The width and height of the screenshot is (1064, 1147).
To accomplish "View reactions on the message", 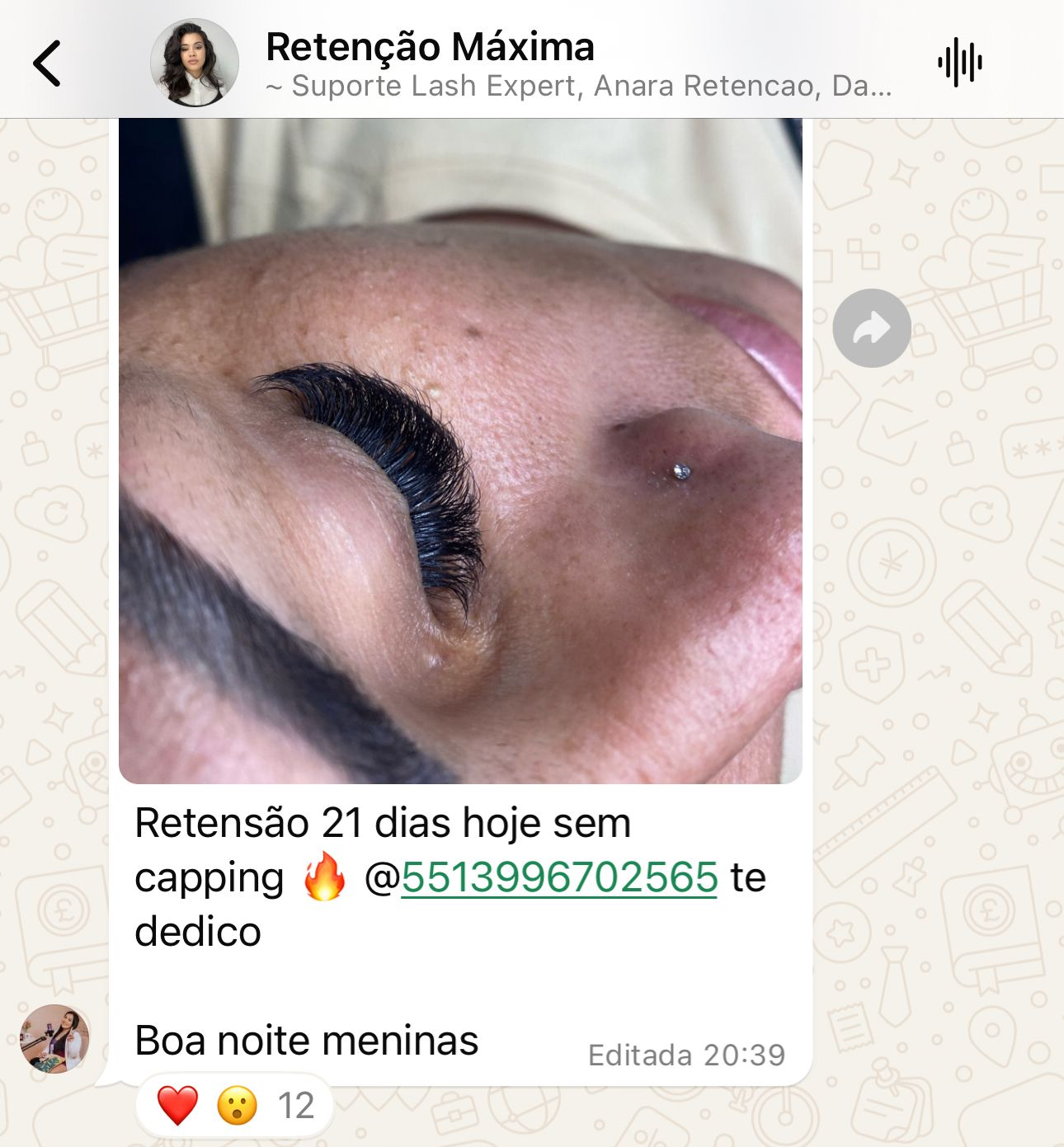I will point(235,1106).
